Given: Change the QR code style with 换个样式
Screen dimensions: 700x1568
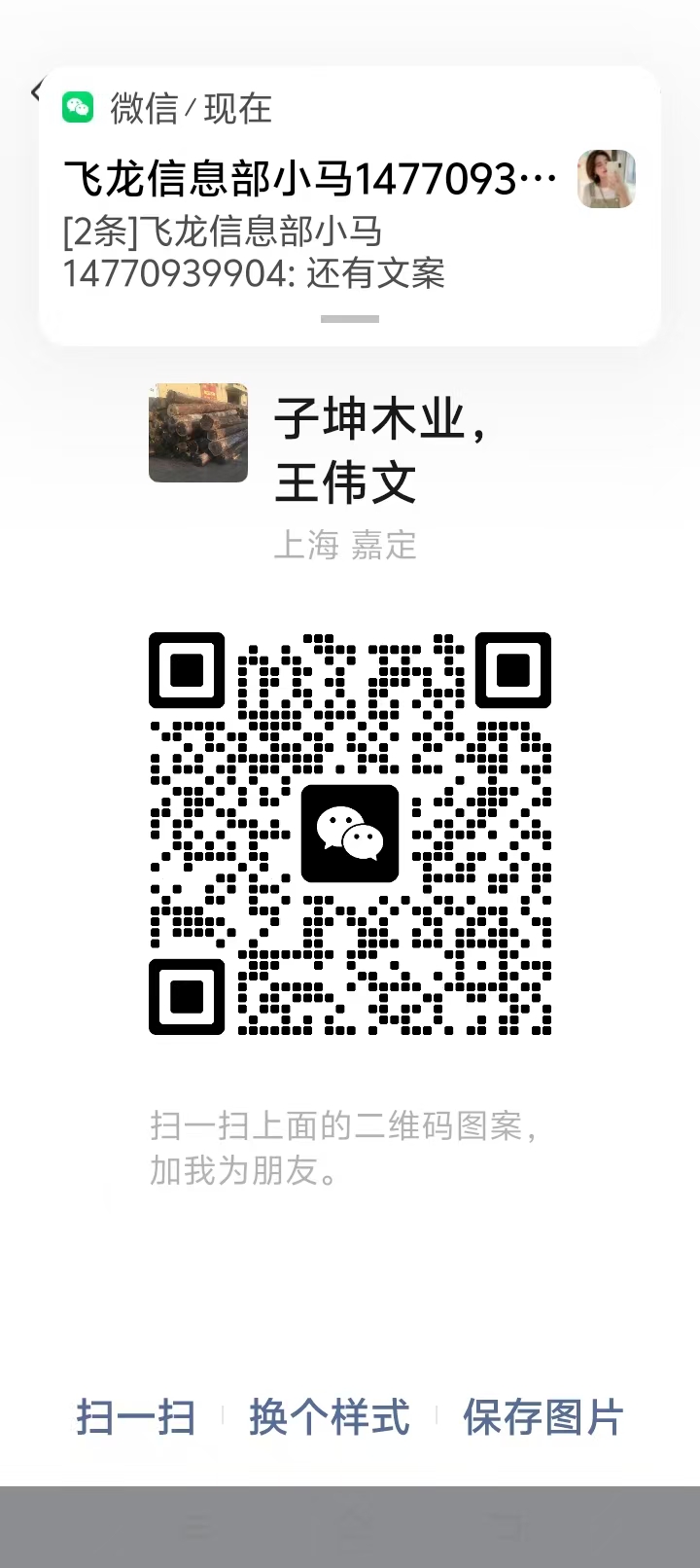Looking at the screenshot, I should coord(330,1417).
